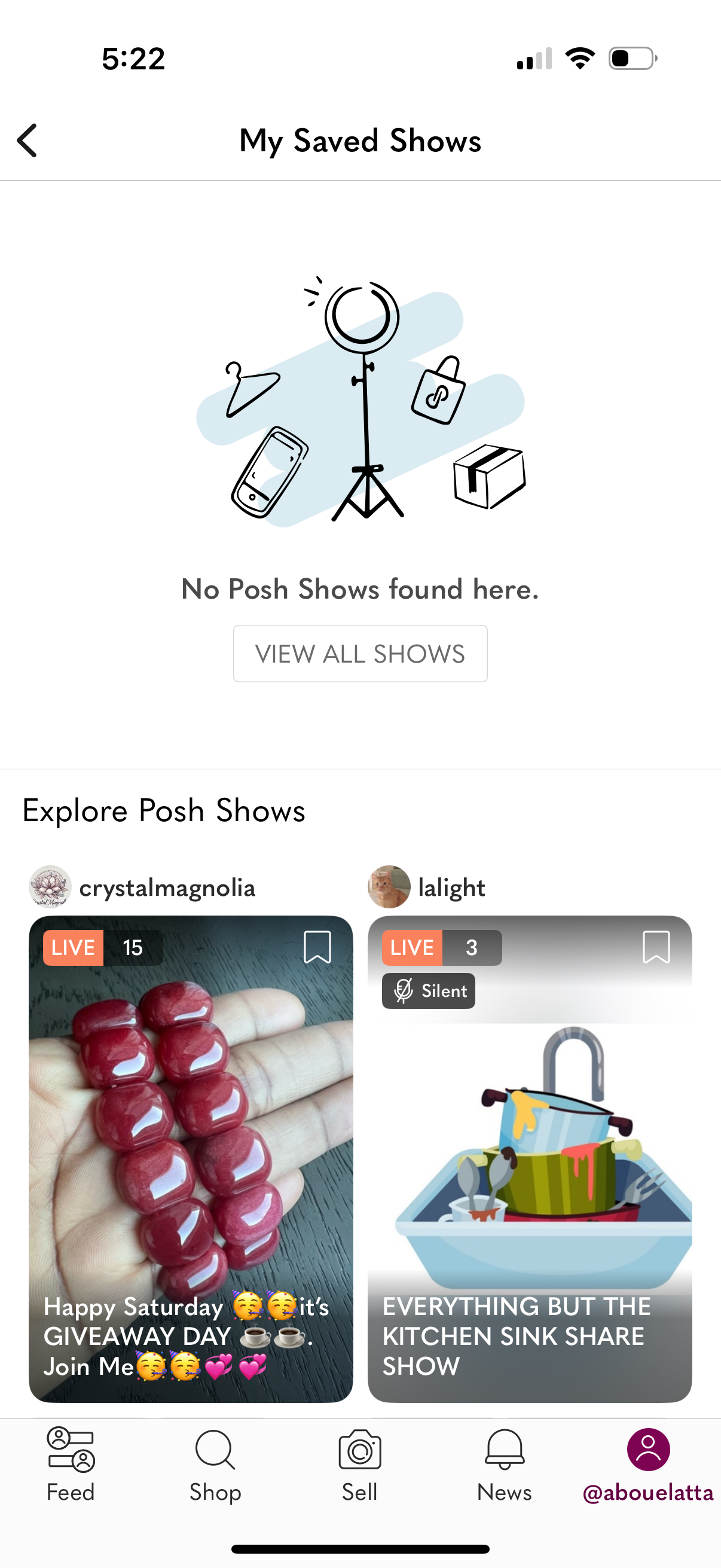
Task: Tap lalight's profile avatar
Action: point(389,887)
